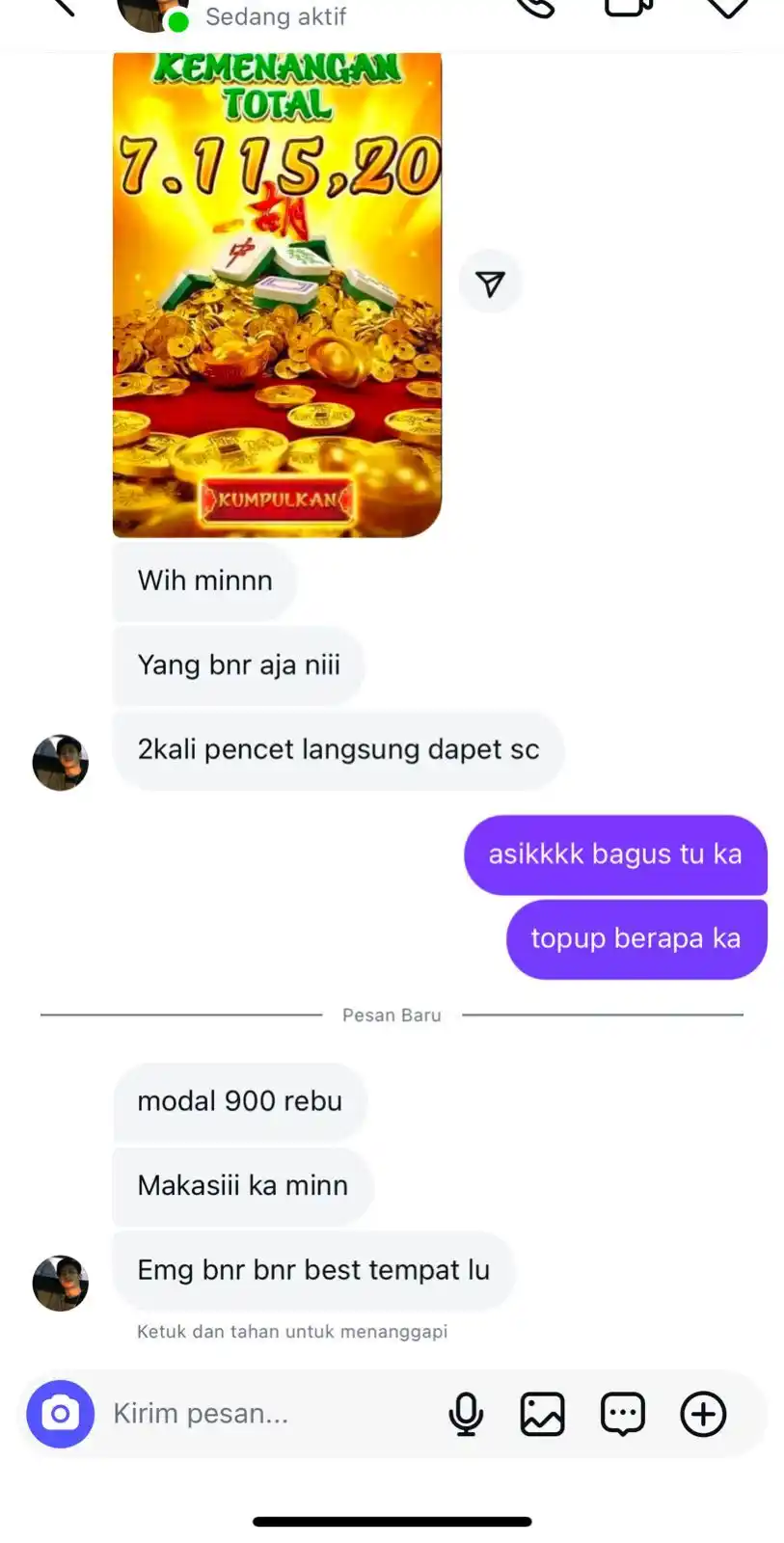Forward the winning image via share icon
The height and width of the screenshot is (1543, 784).
coord(490,283)
